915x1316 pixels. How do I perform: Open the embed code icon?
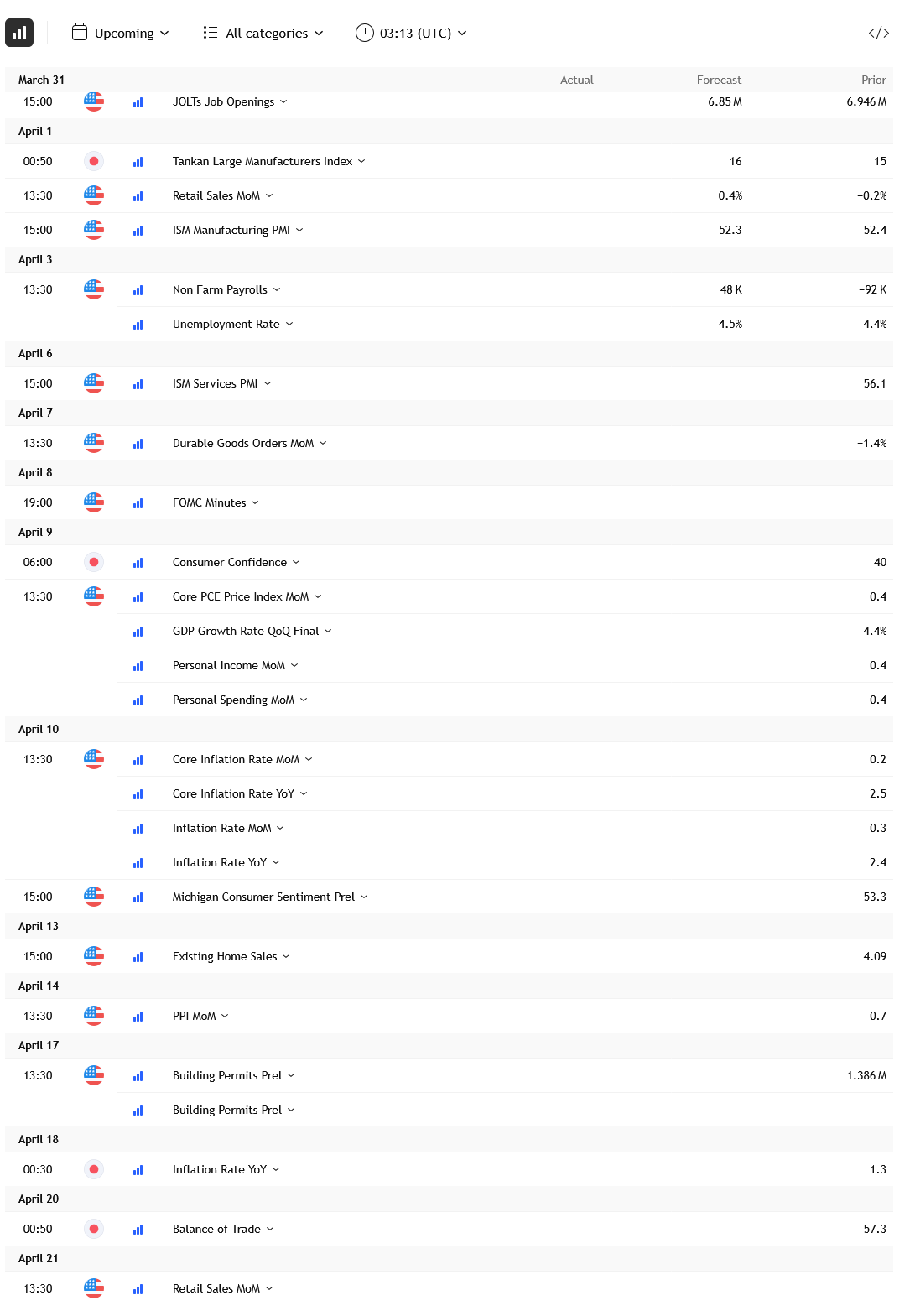pyautogui.click(x=878, y=33)
